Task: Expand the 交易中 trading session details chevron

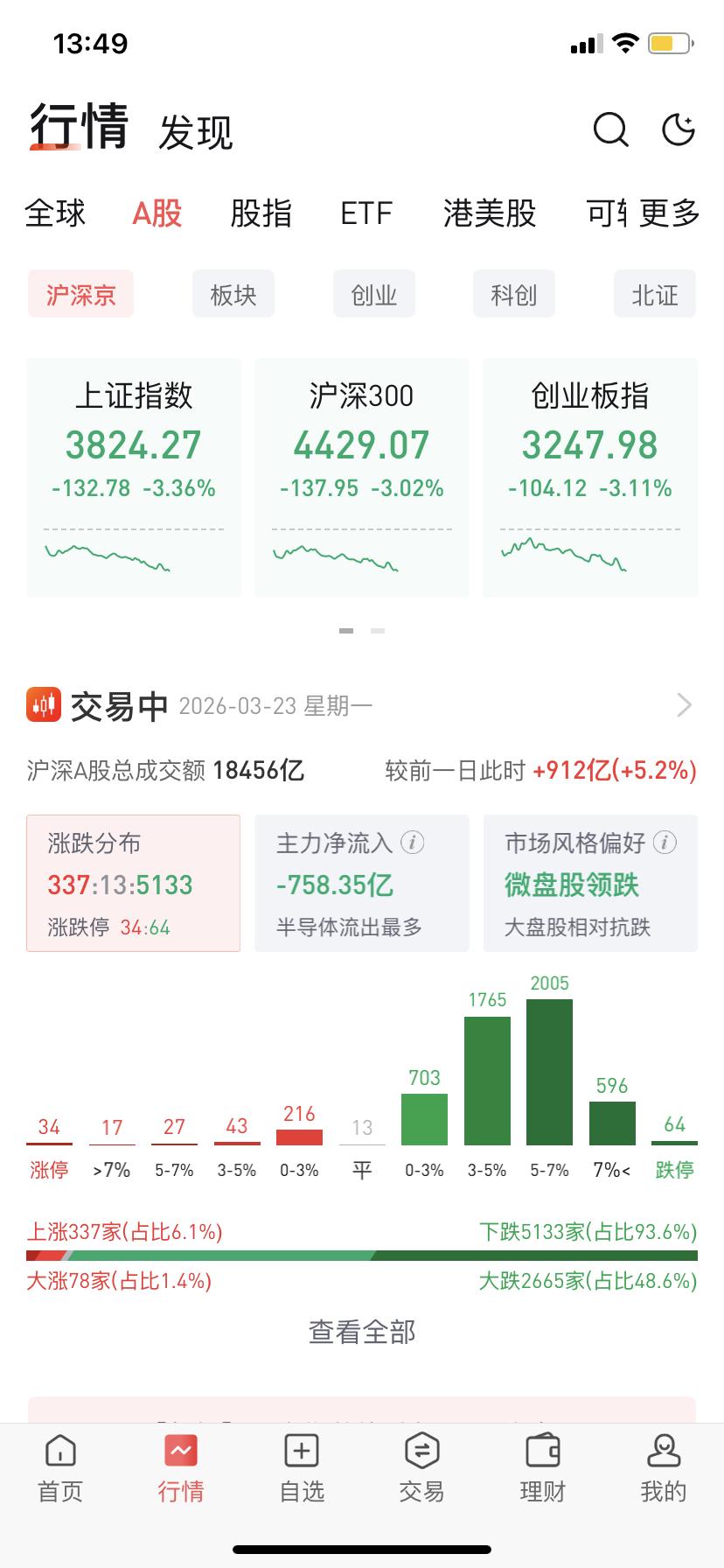Action: point(685,705)
